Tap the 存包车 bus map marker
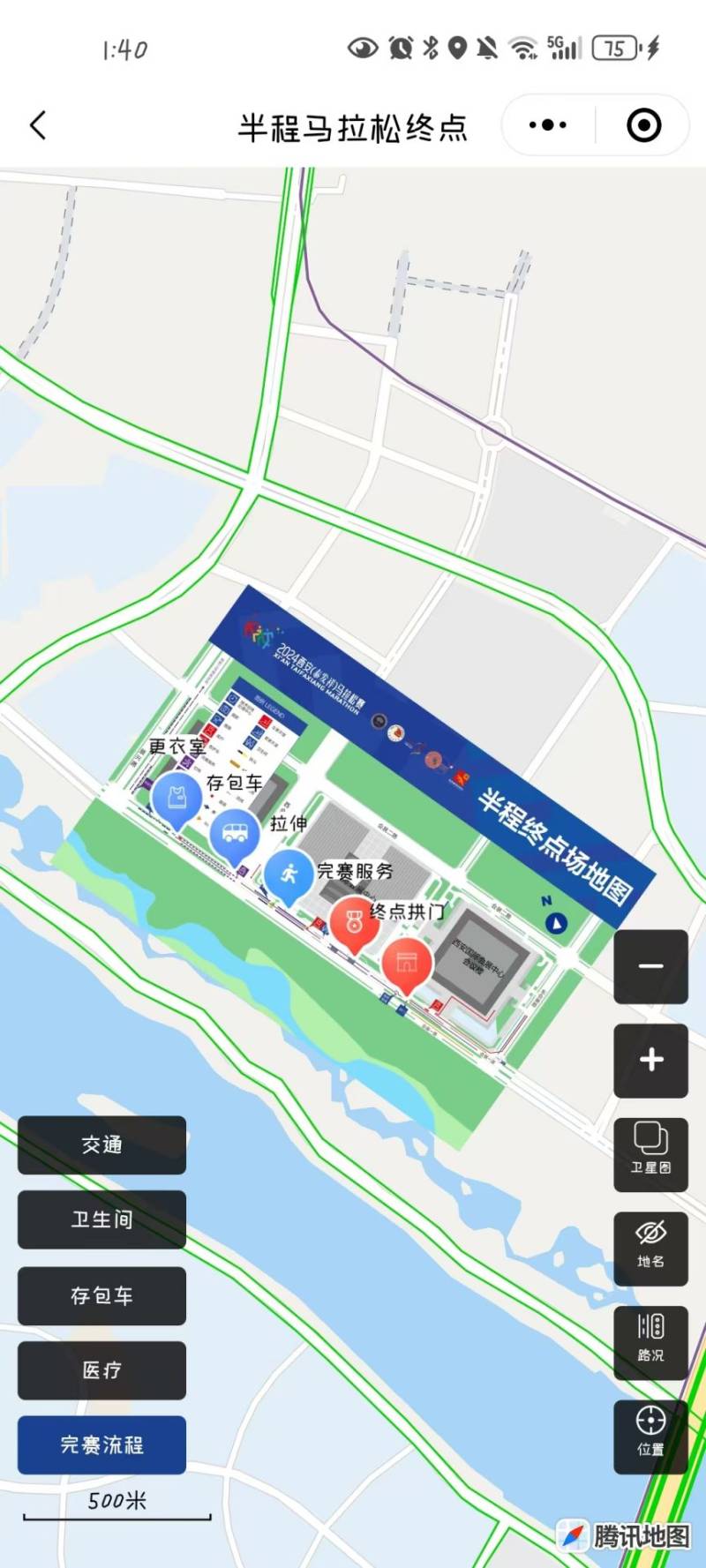 (x=234, y=833)
